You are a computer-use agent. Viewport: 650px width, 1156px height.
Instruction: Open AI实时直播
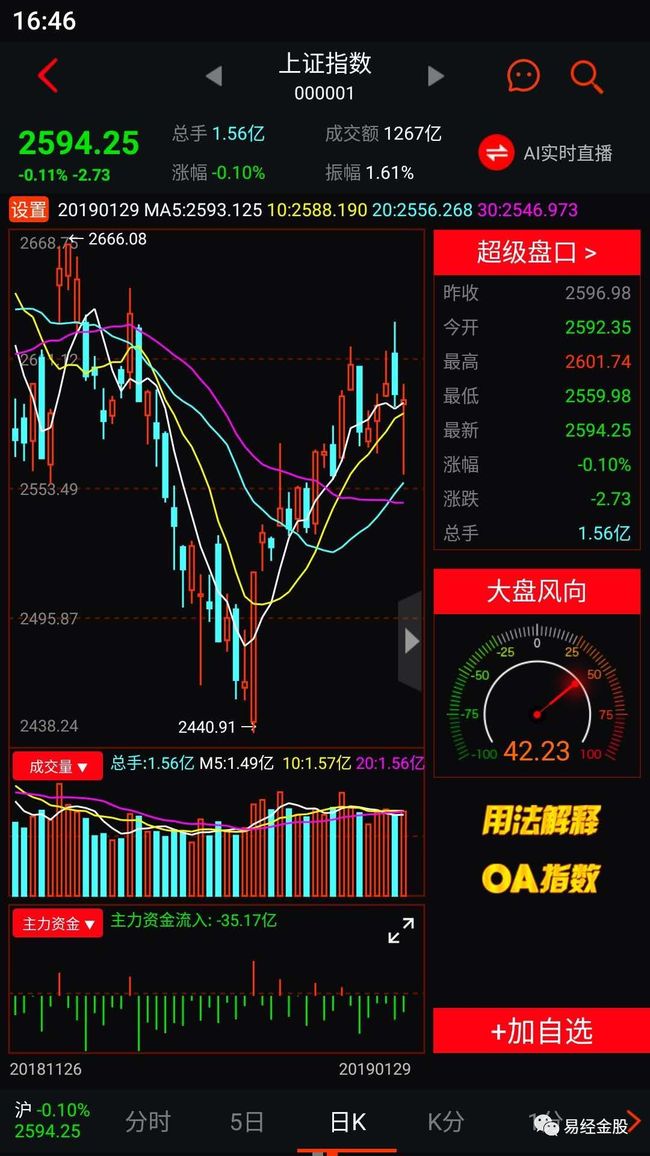pos(545,153)
